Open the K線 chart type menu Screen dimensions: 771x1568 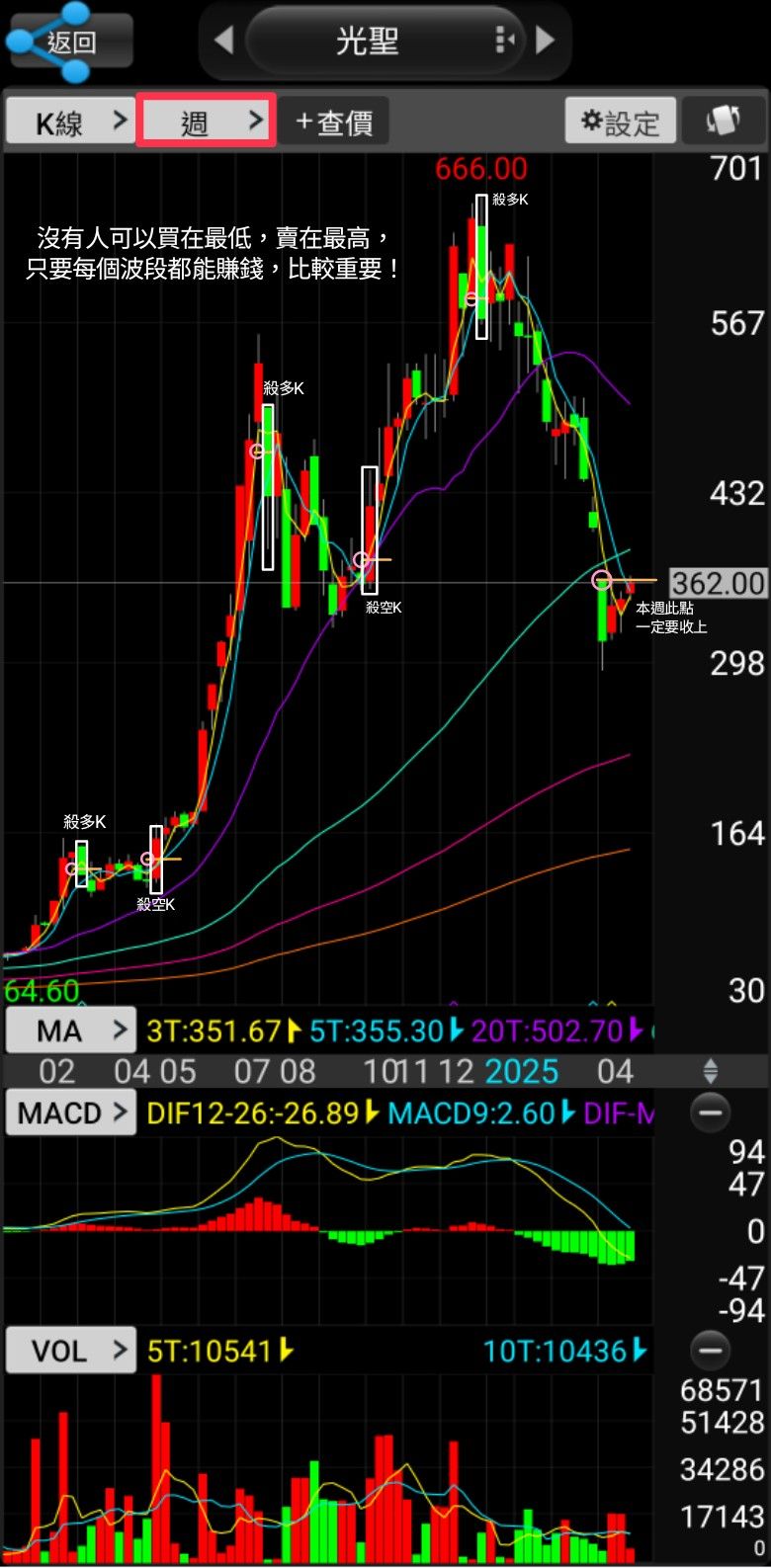pyautogui.click(x=70, y=122)
